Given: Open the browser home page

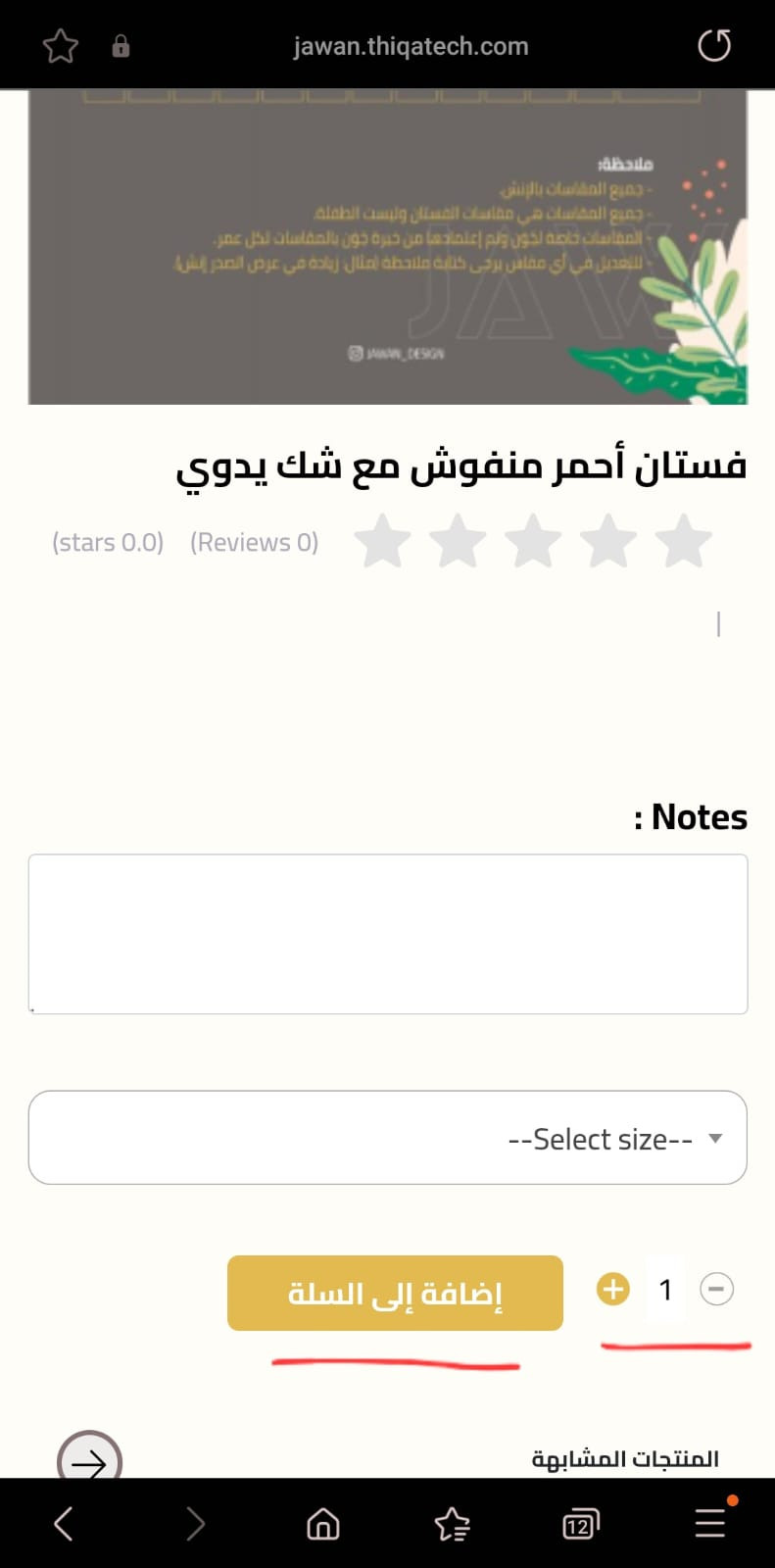Looking at the screenshot, I should pyautogui.click(x=322, y=1524).
